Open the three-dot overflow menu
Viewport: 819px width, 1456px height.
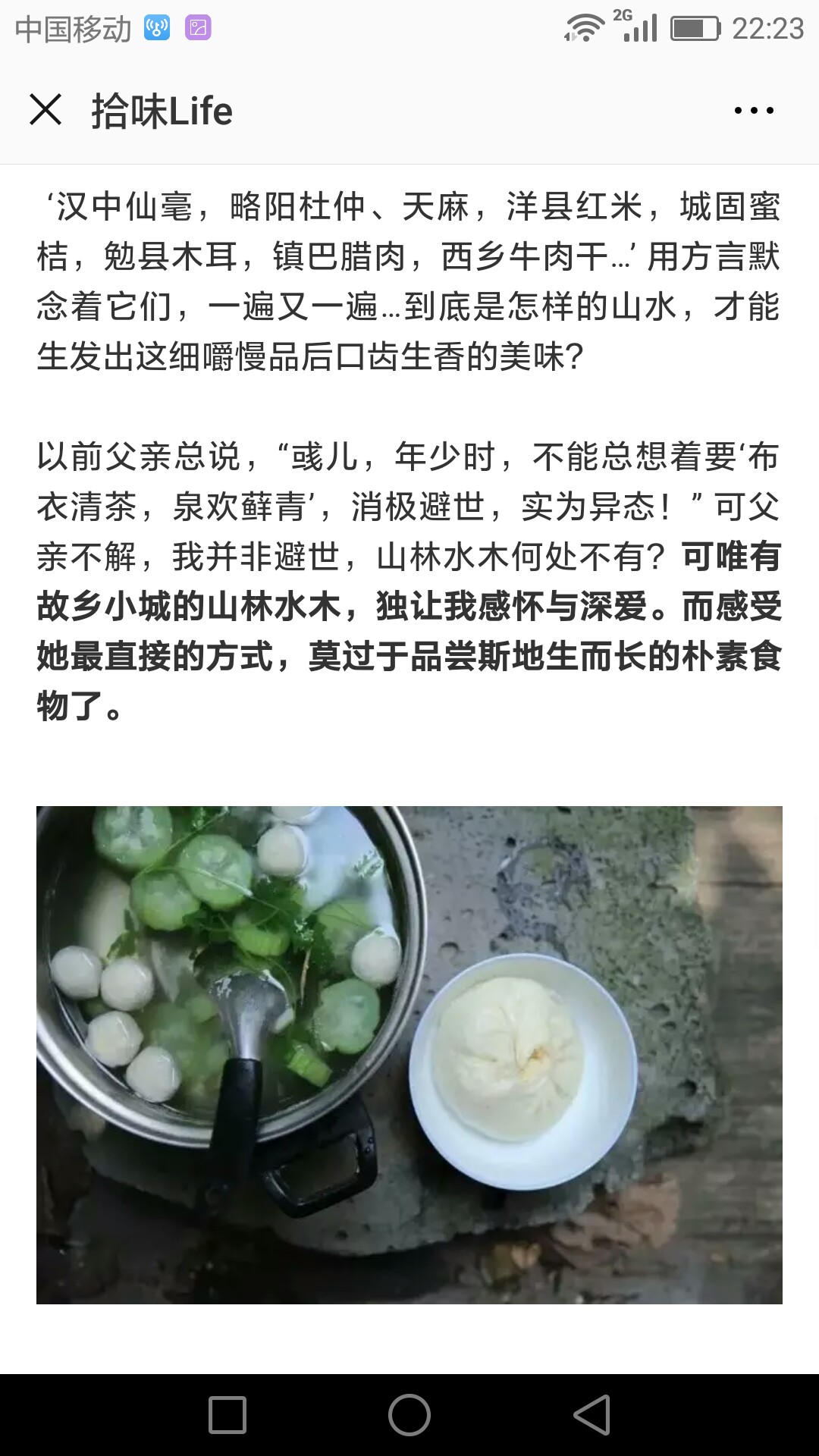click(754, 111)
